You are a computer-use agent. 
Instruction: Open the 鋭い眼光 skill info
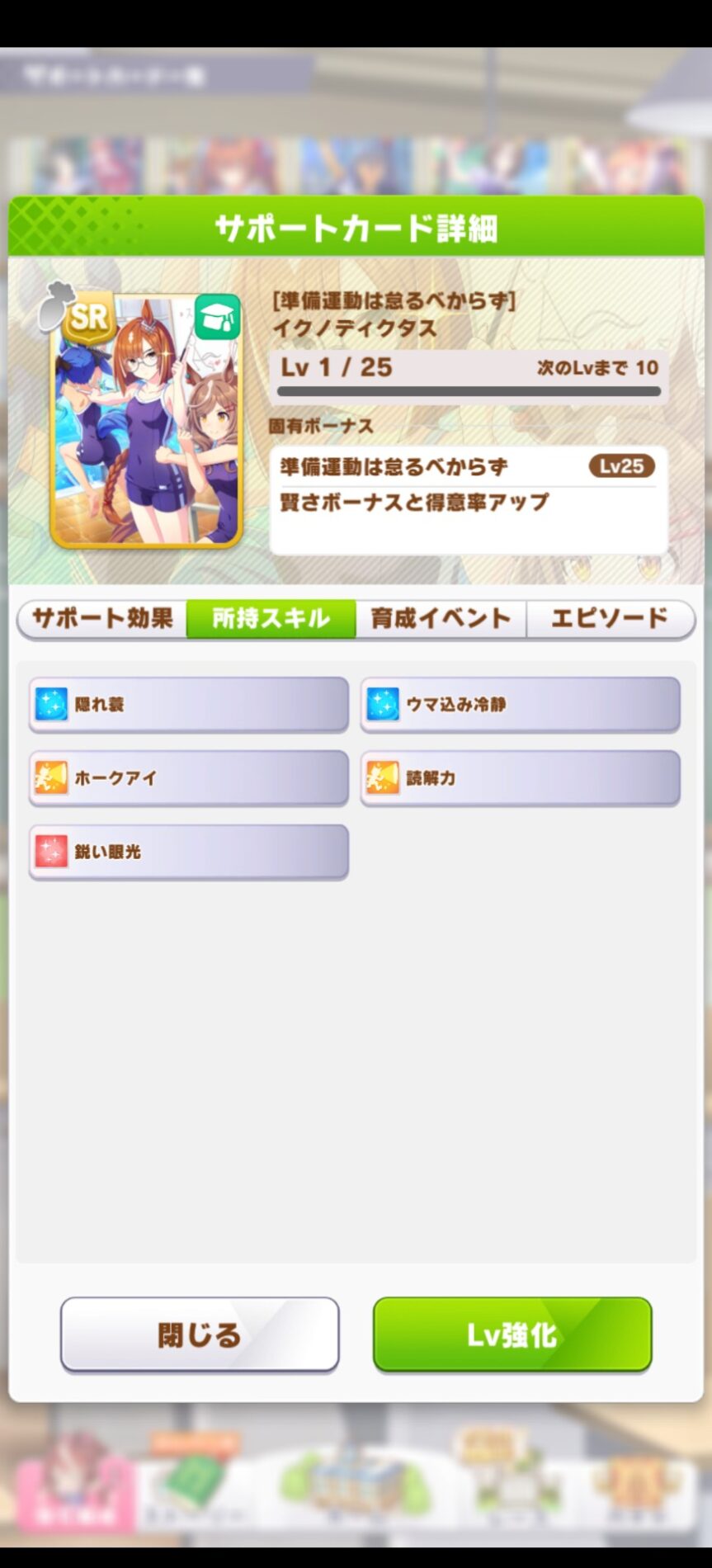click(189, 851)
